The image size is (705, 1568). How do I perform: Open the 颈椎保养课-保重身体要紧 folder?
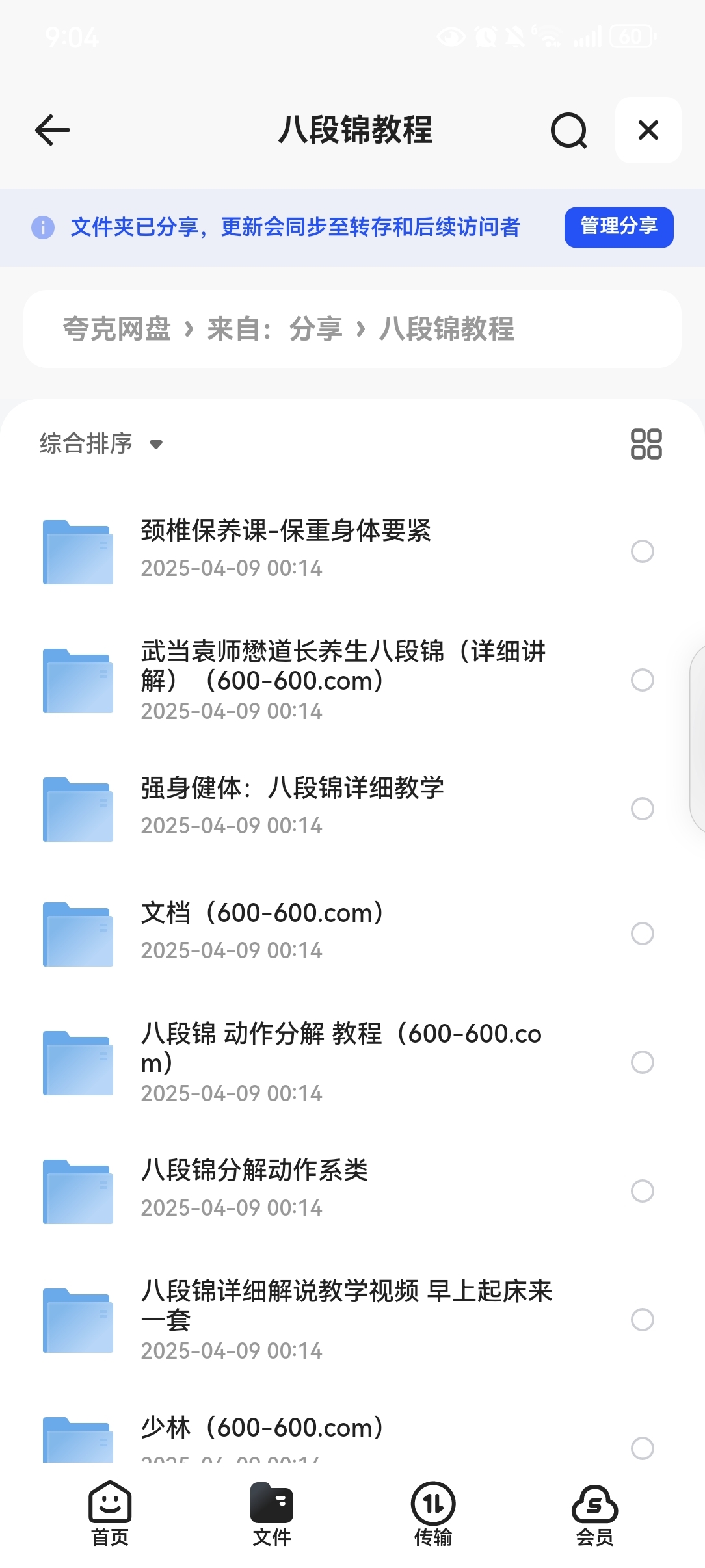286,550
